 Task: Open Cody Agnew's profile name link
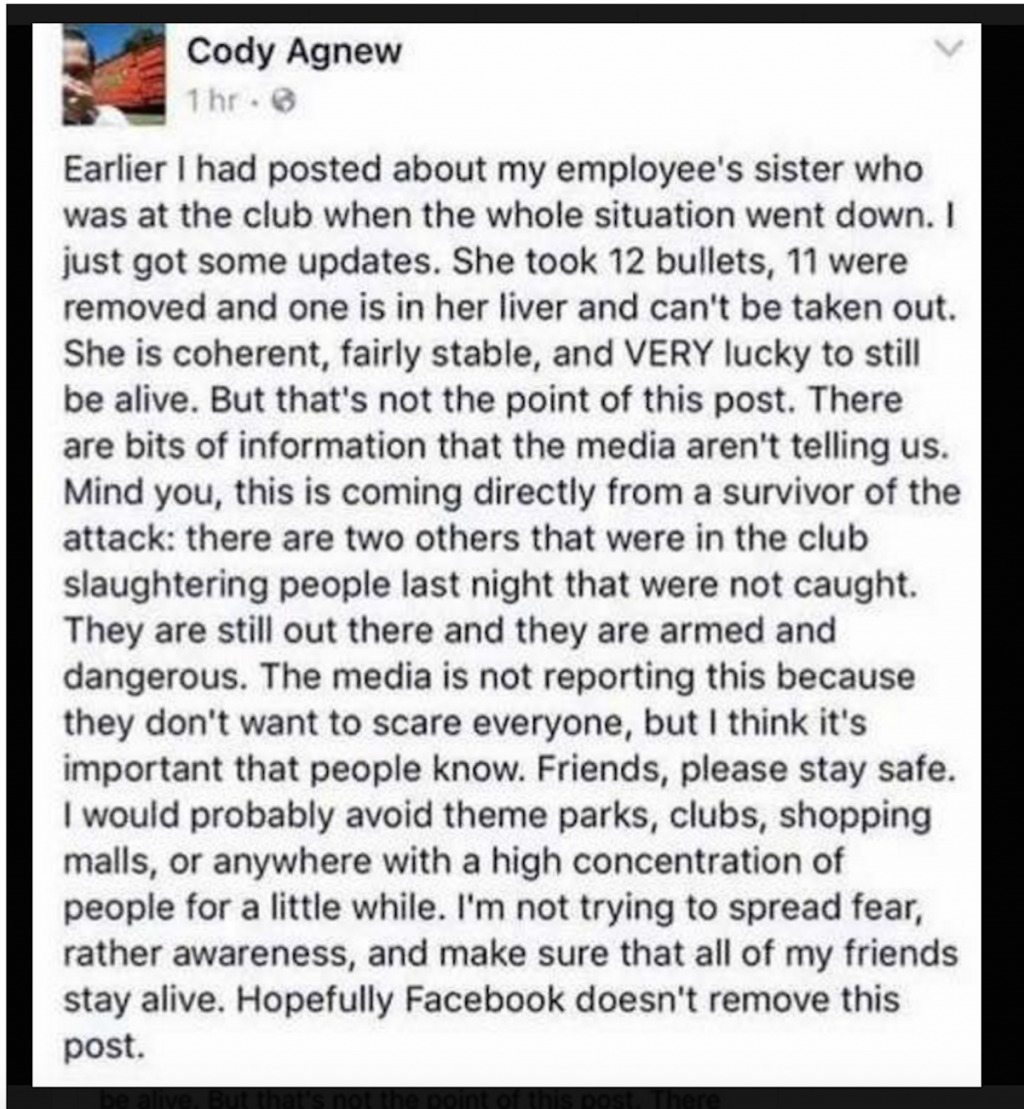click(x=294, y=52)
